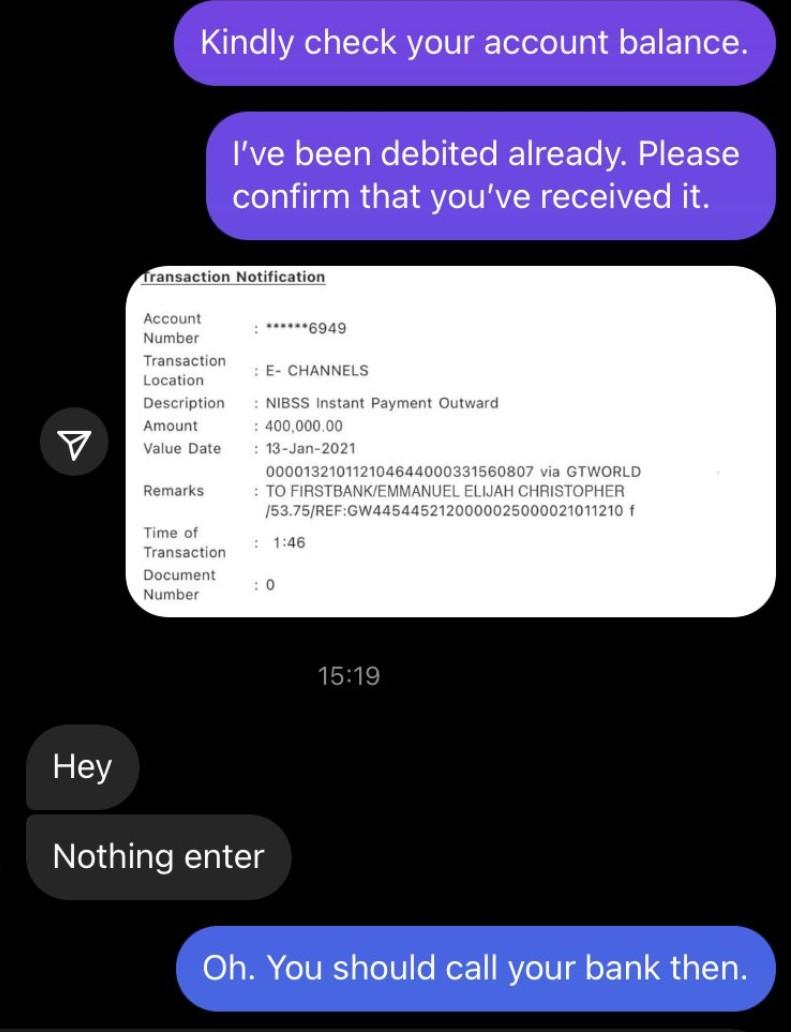Tap the share icon beside the transaction image
Viewport: 791px width, 1032px height.
[x=75, y=442]
